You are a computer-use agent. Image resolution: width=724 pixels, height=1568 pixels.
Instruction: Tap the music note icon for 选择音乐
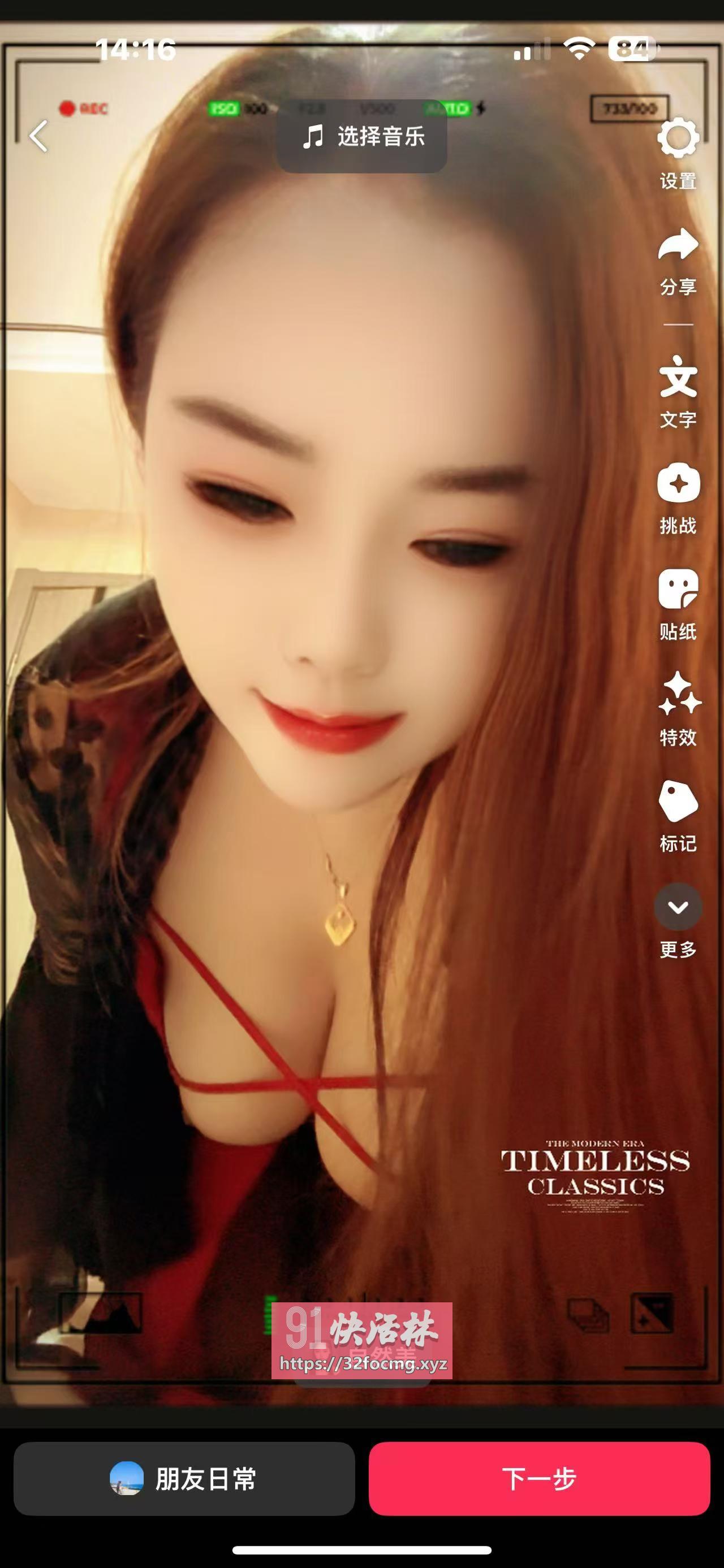tap(313, 138)
